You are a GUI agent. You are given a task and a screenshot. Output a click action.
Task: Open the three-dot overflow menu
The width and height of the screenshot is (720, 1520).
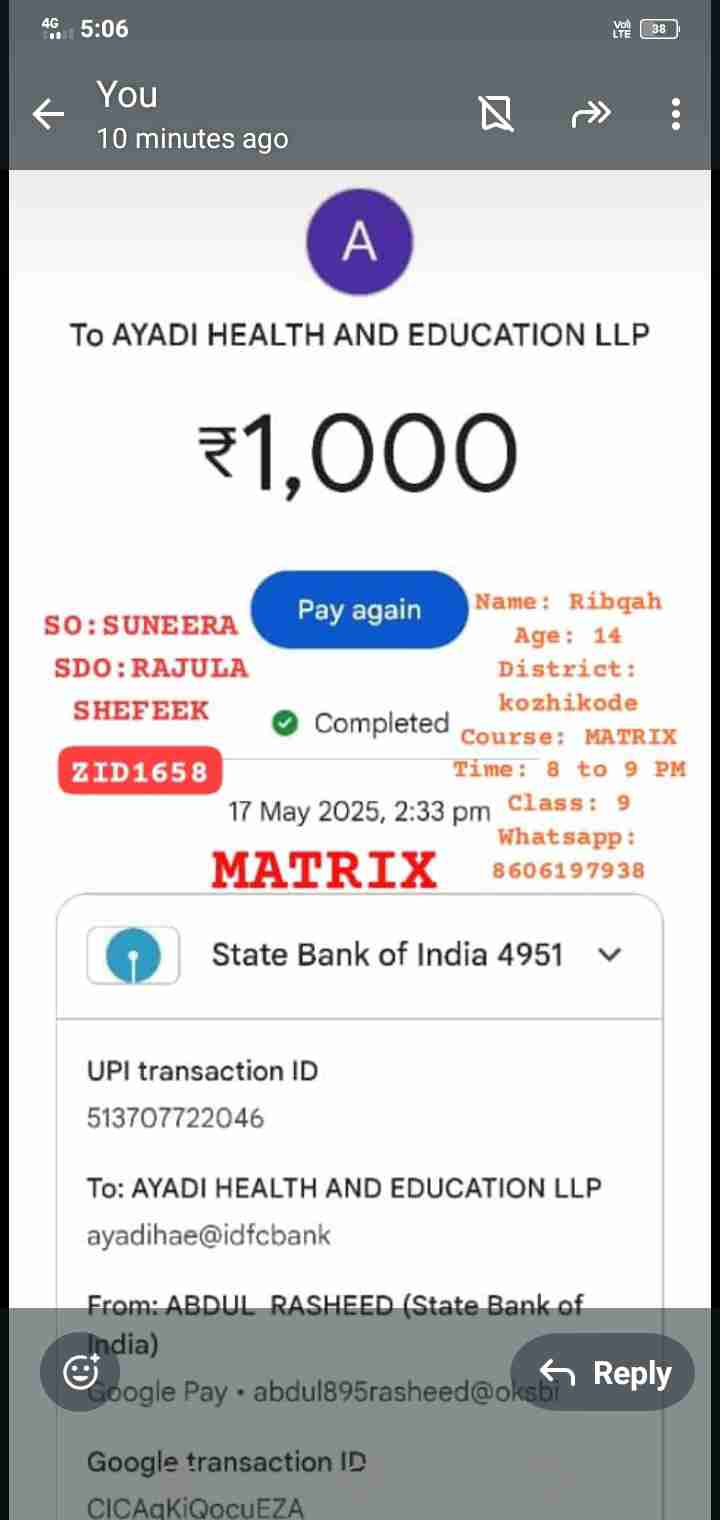coord(676,115)
